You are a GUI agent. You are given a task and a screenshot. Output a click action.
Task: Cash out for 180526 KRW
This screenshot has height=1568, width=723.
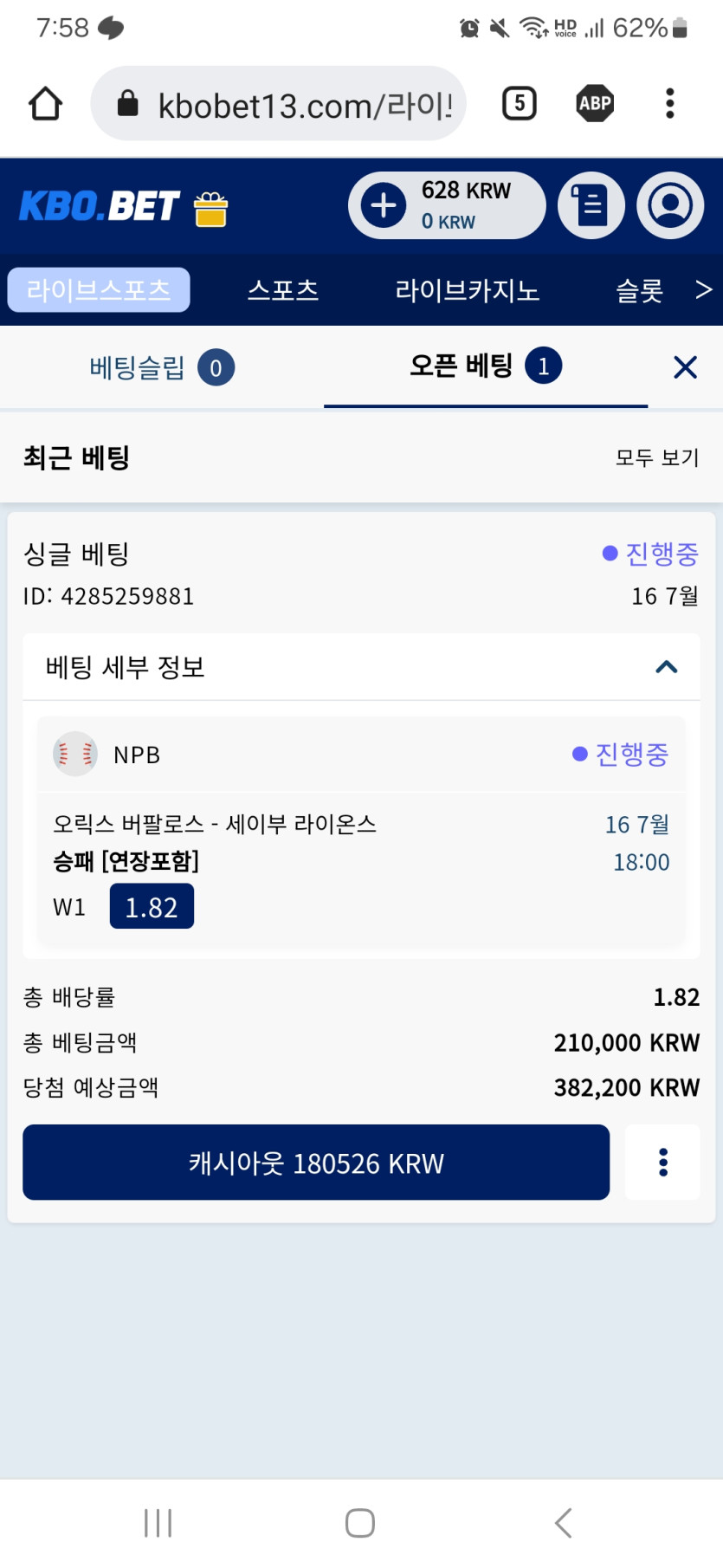(x=316, y=1163)
